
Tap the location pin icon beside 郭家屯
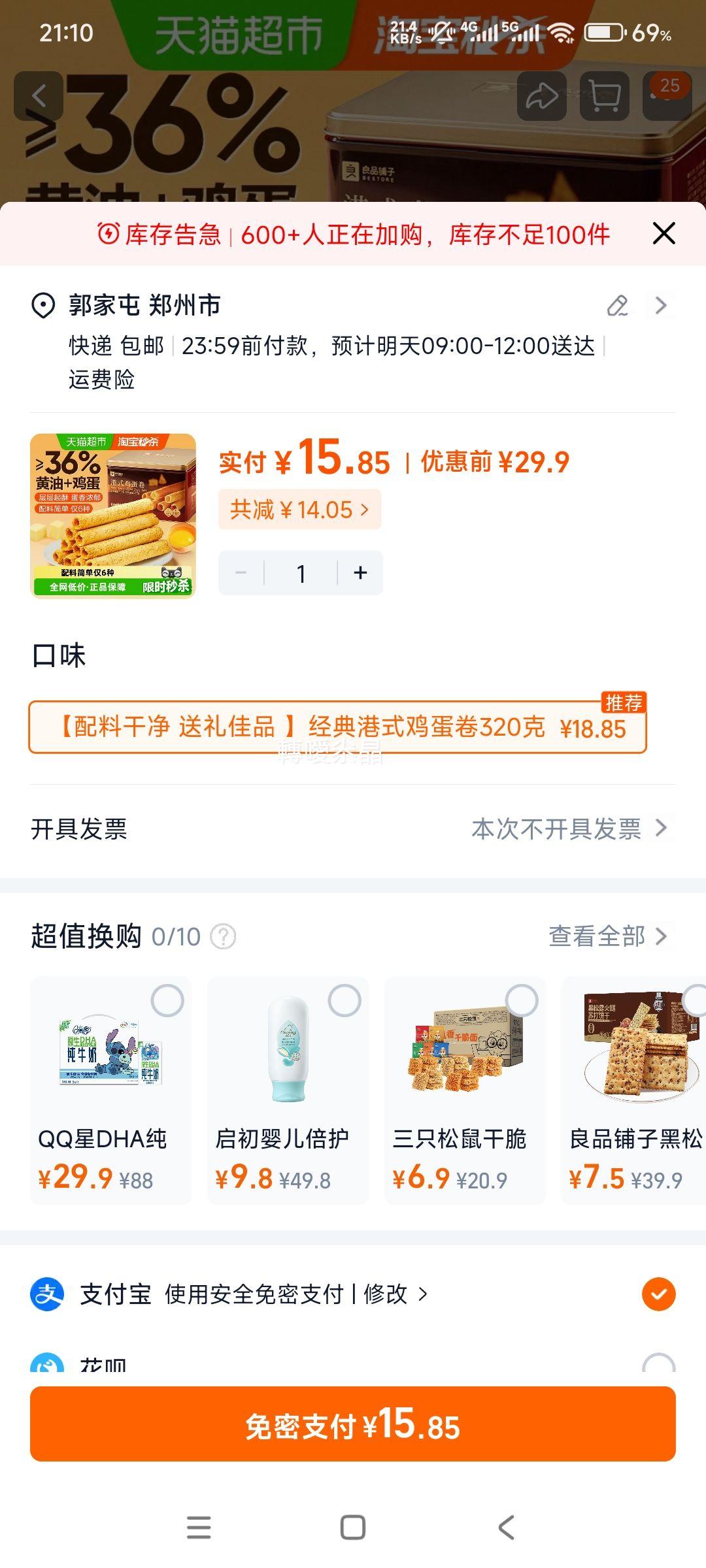(42, 304)
